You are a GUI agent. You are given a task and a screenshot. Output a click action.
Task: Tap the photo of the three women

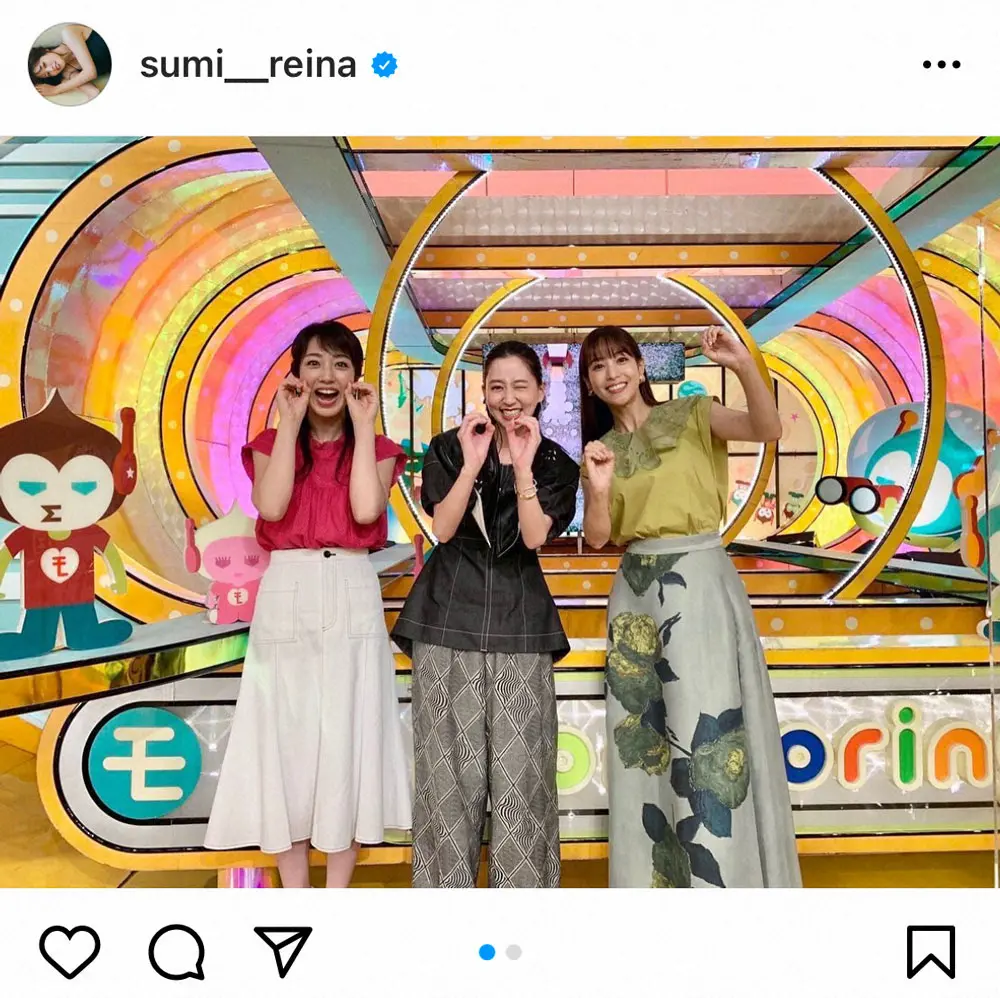coord(500,510)
